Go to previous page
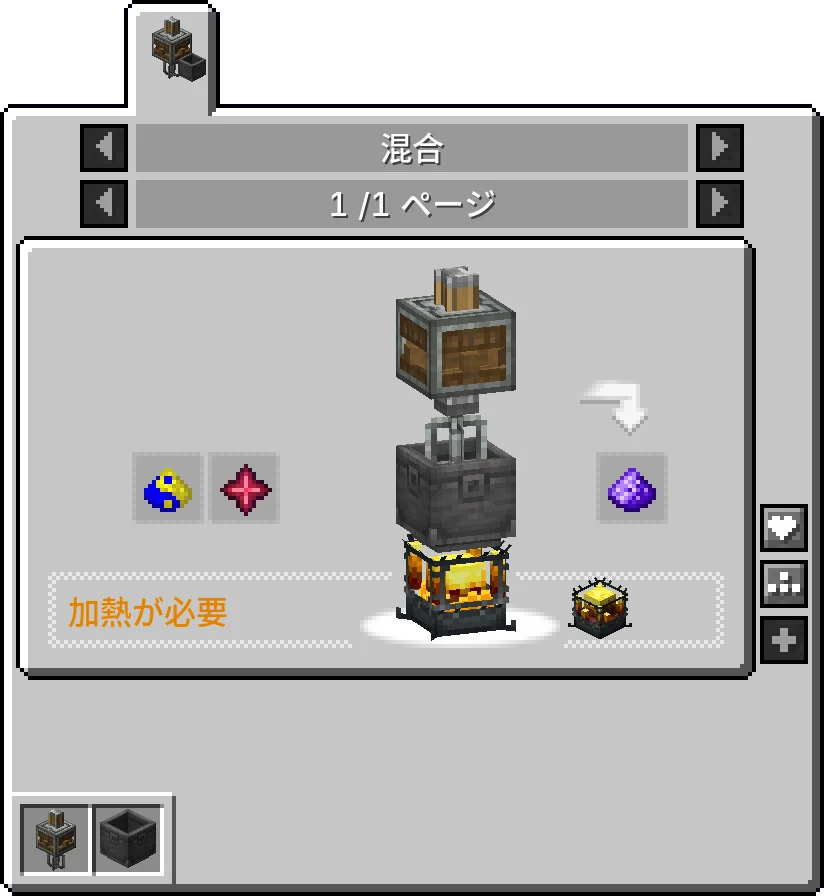Screen dimensions: 824x896 (x=104, y=204)
